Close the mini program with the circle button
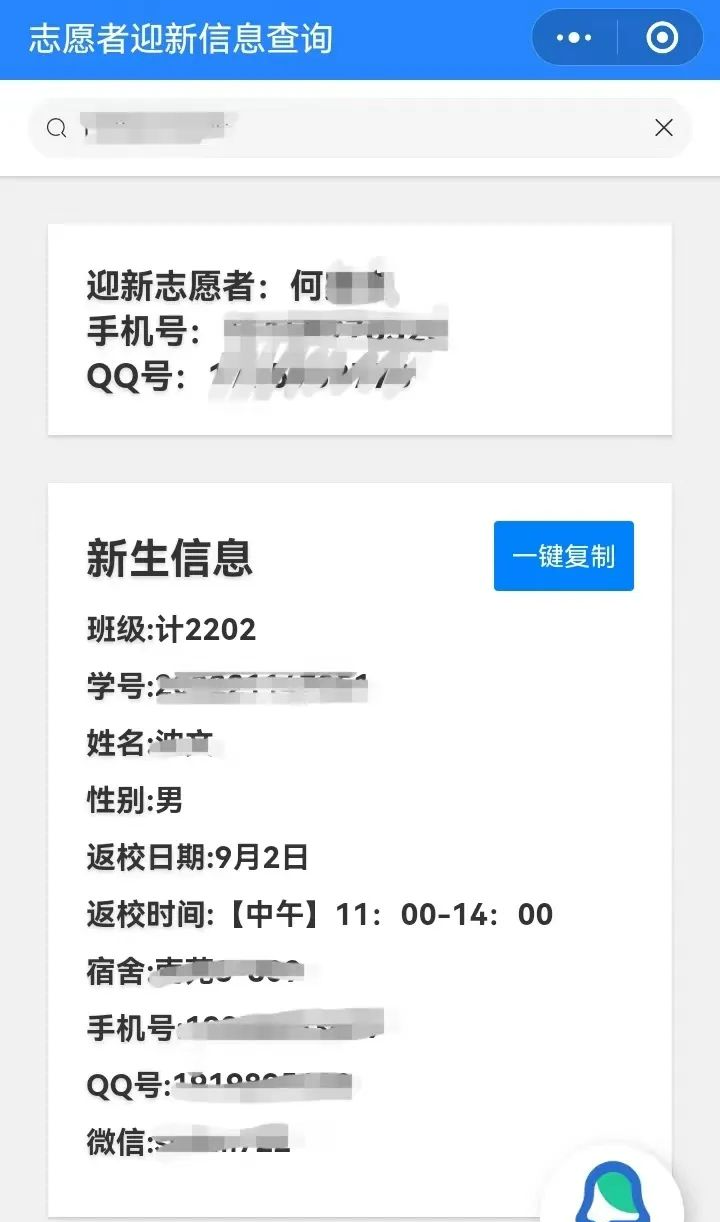720x1222 pixels. 662,38
